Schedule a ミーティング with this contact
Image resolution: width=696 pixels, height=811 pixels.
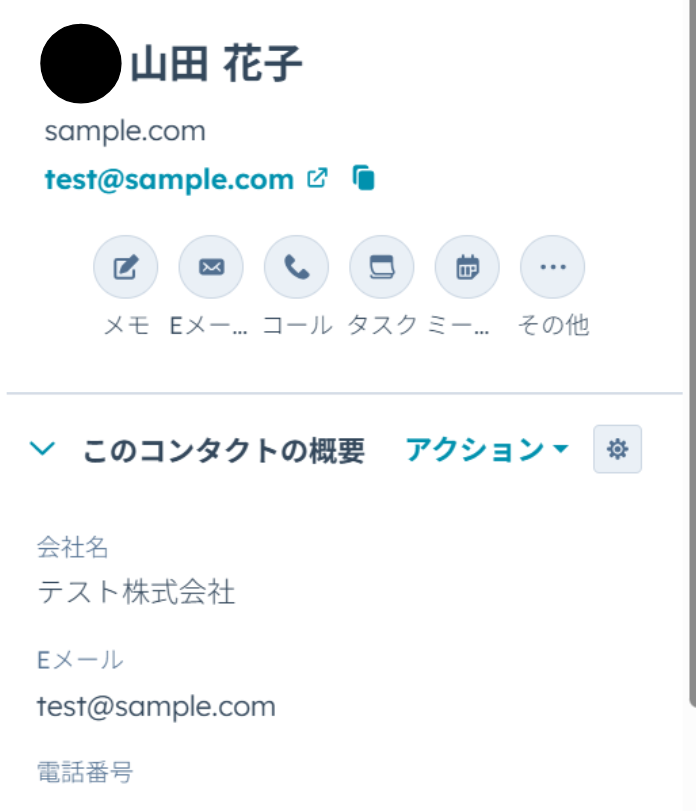pos(467,267)
